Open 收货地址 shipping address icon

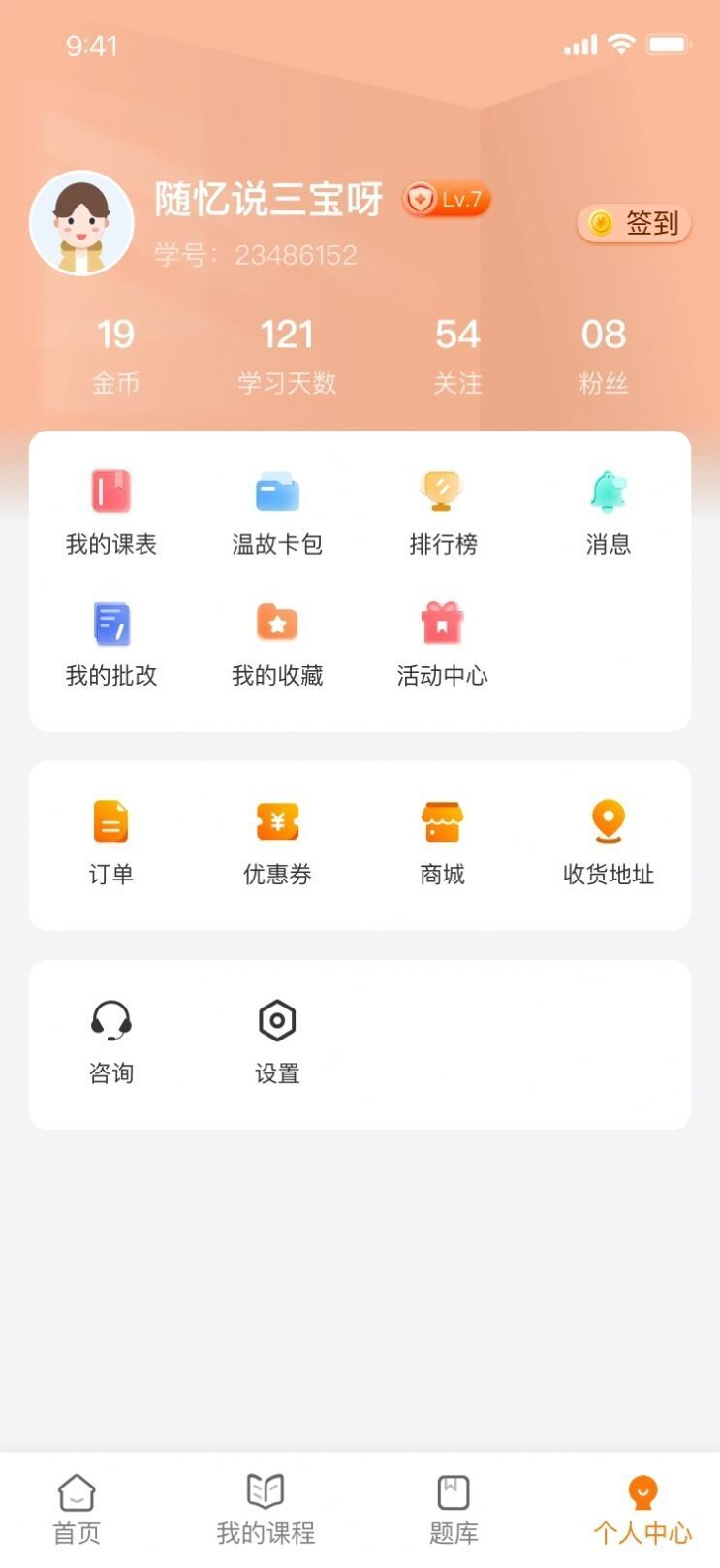608,822
